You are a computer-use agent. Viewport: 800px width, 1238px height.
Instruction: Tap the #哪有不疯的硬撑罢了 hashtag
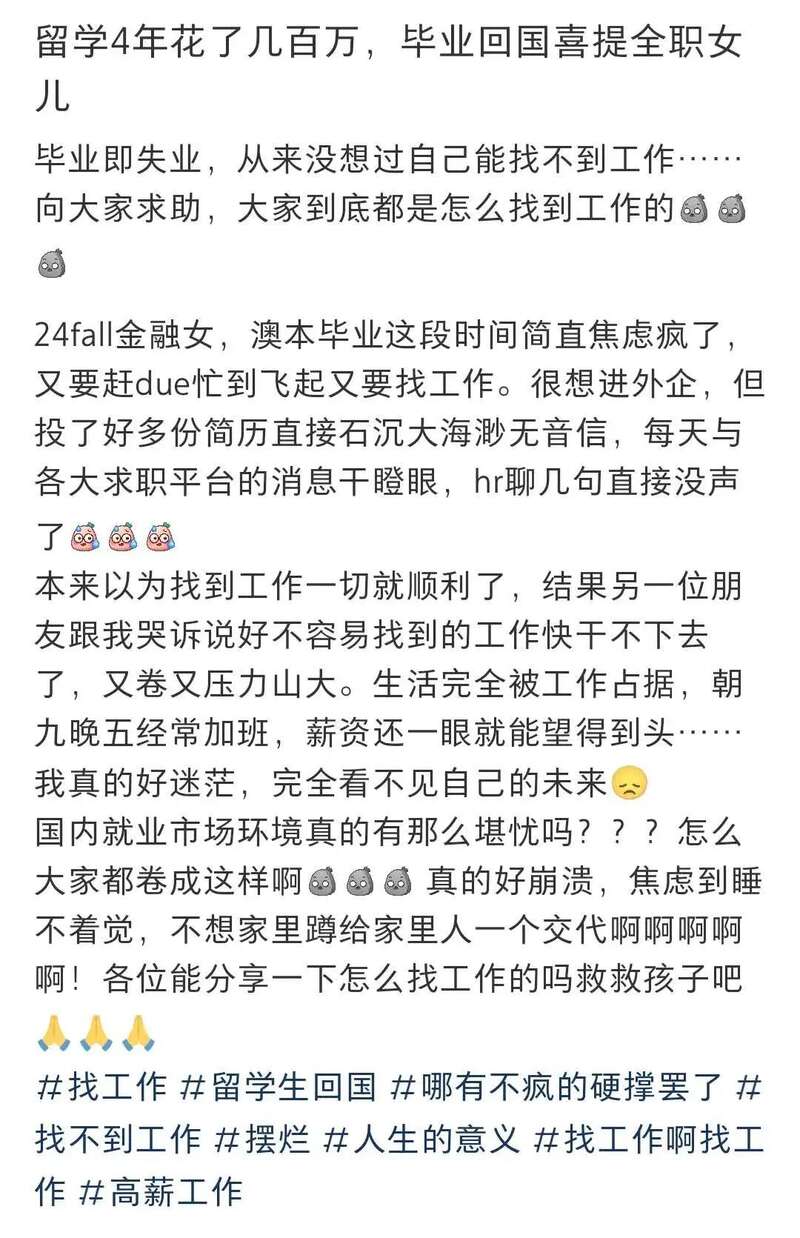pyautogui.click(x=562, y=1086)
